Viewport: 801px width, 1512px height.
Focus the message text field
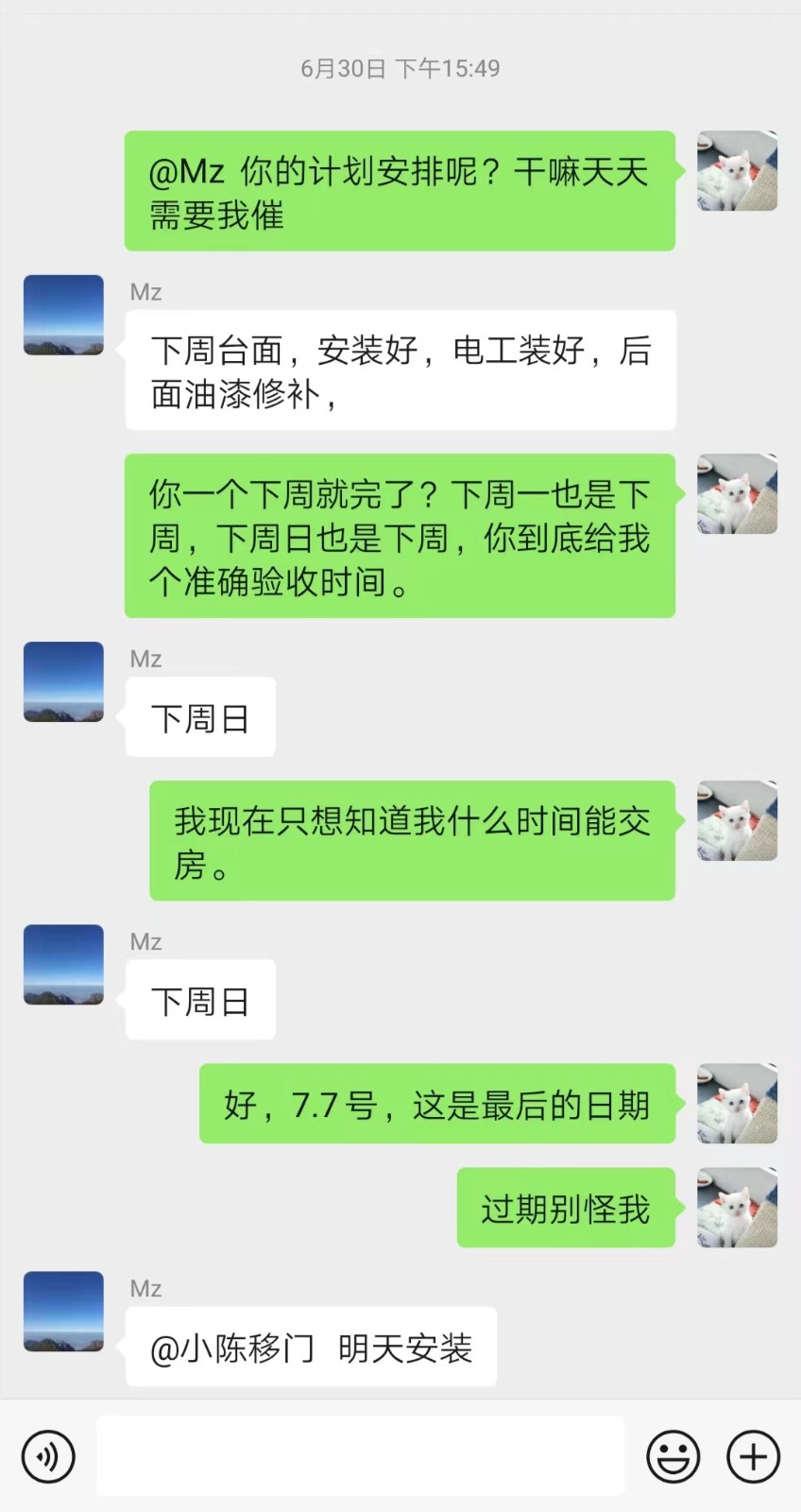360,1456
